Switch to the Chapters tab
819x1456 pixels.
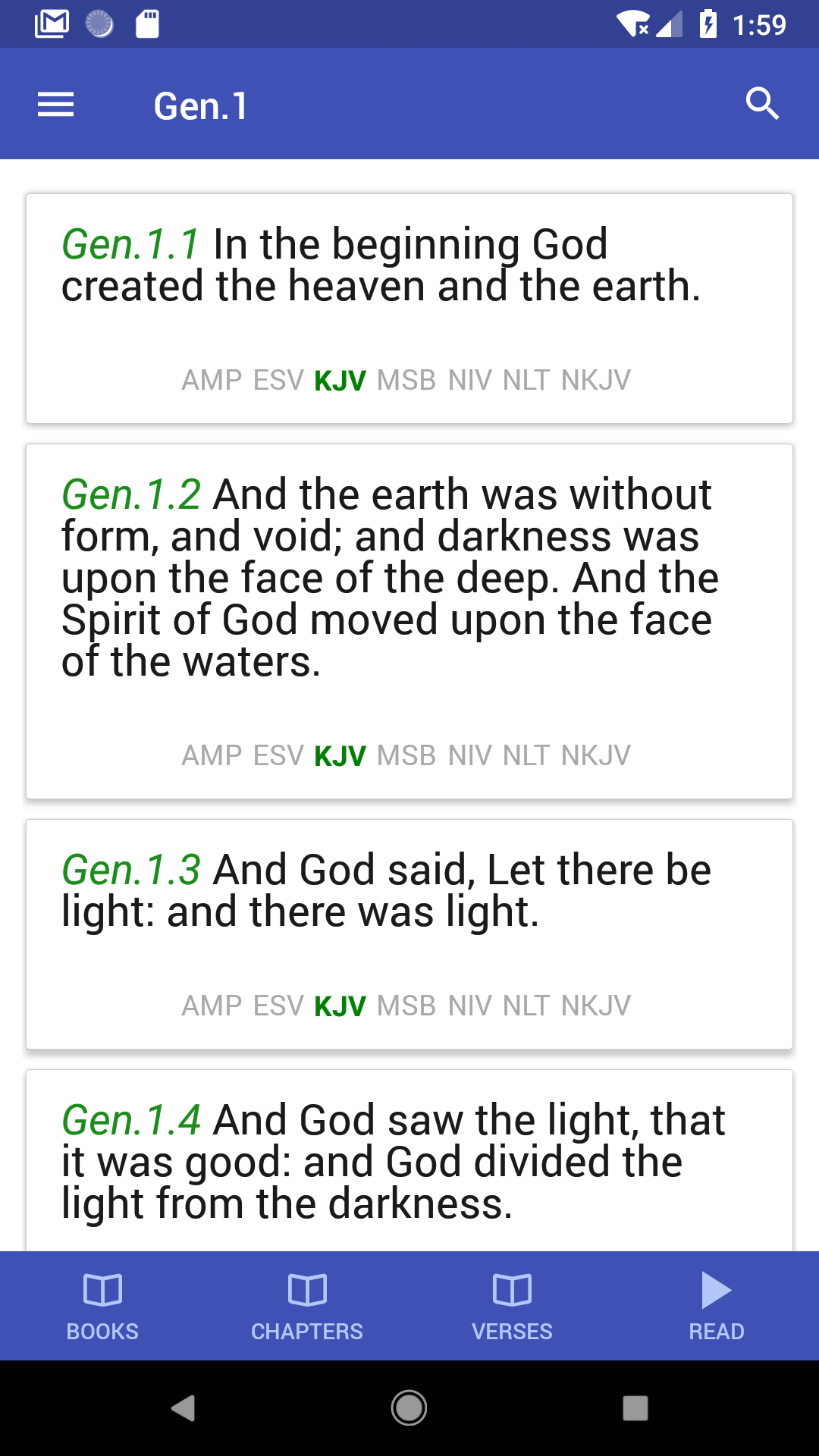coord(307,1306)
